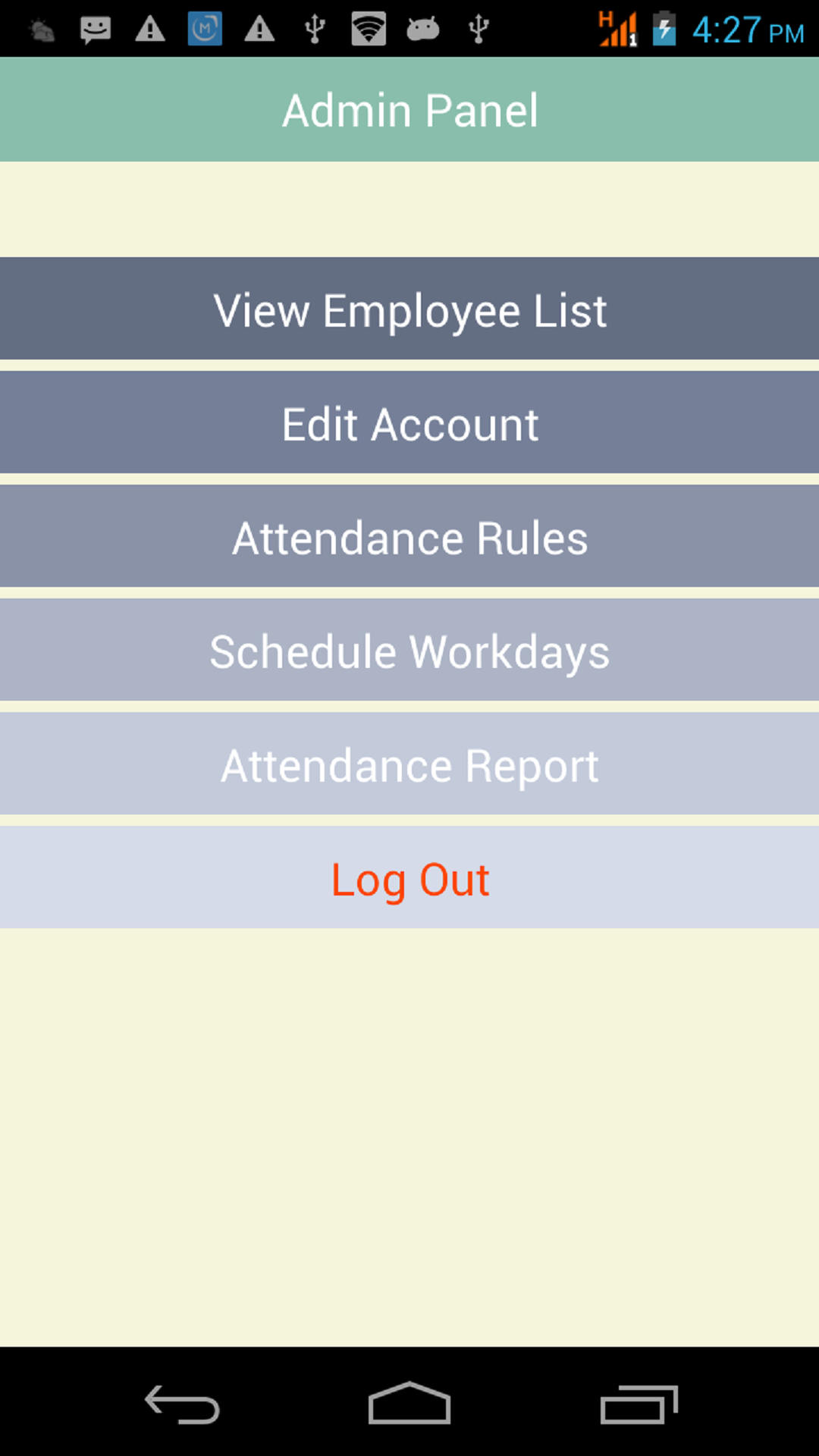The image size is (819, 1456).
Task: Open Attendance Rules
Action: tap(409, 537)
